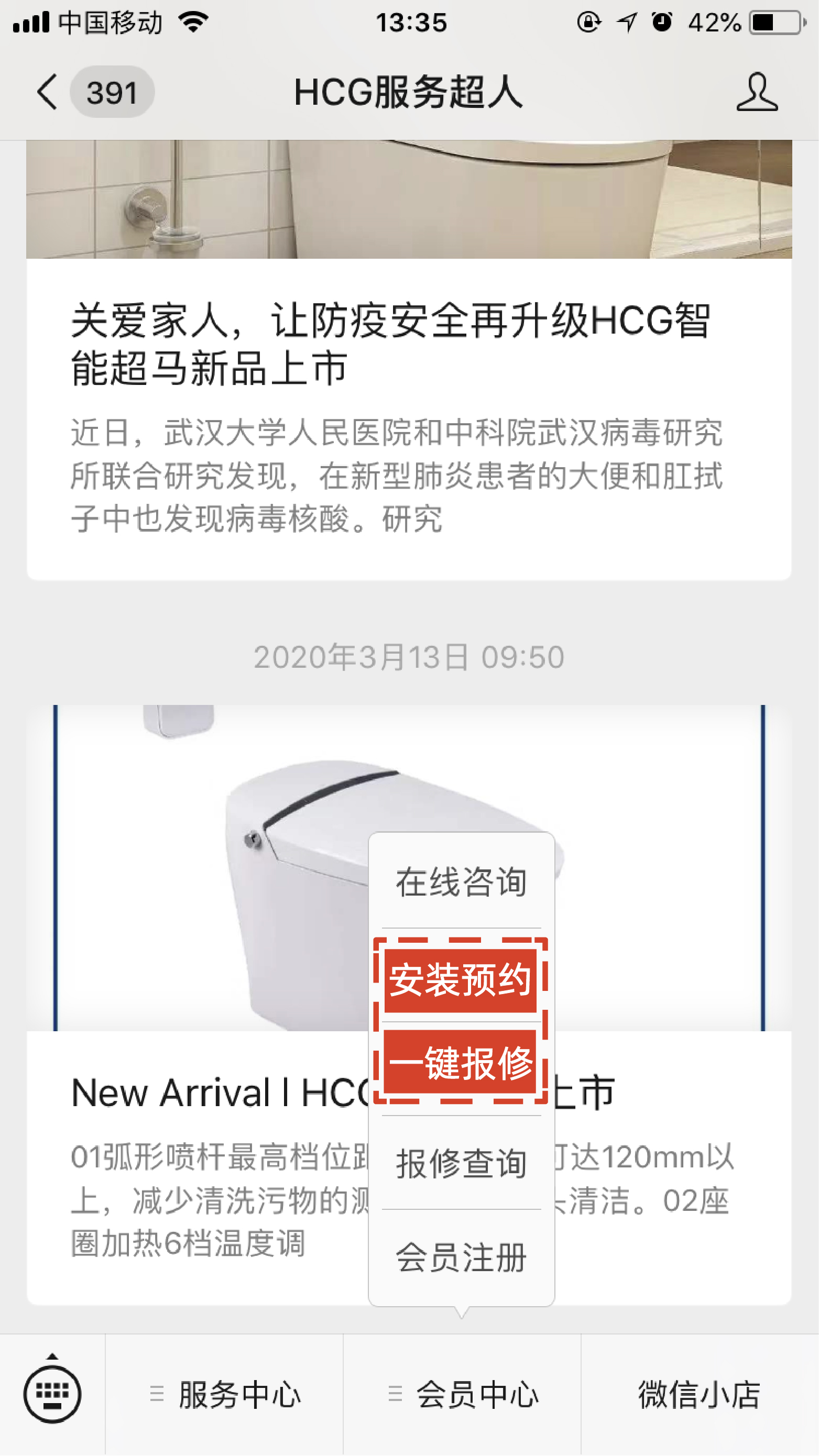Select 会员注册 menu item

point(461,1258)
